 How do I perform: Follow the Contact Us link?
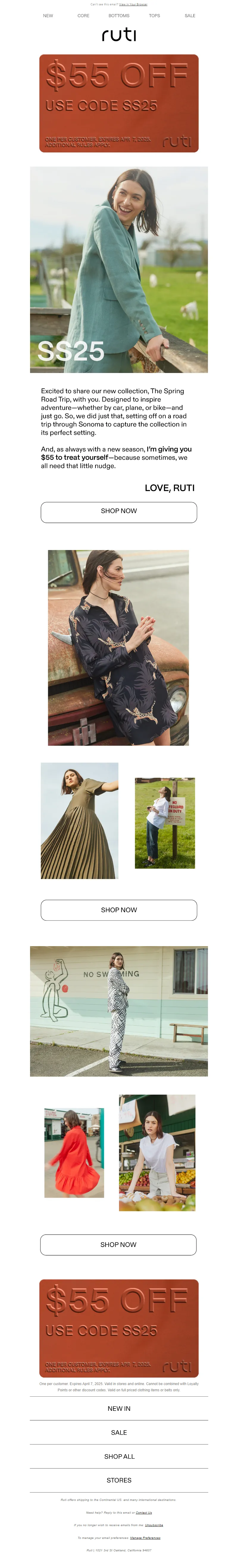coord(144,1512)
